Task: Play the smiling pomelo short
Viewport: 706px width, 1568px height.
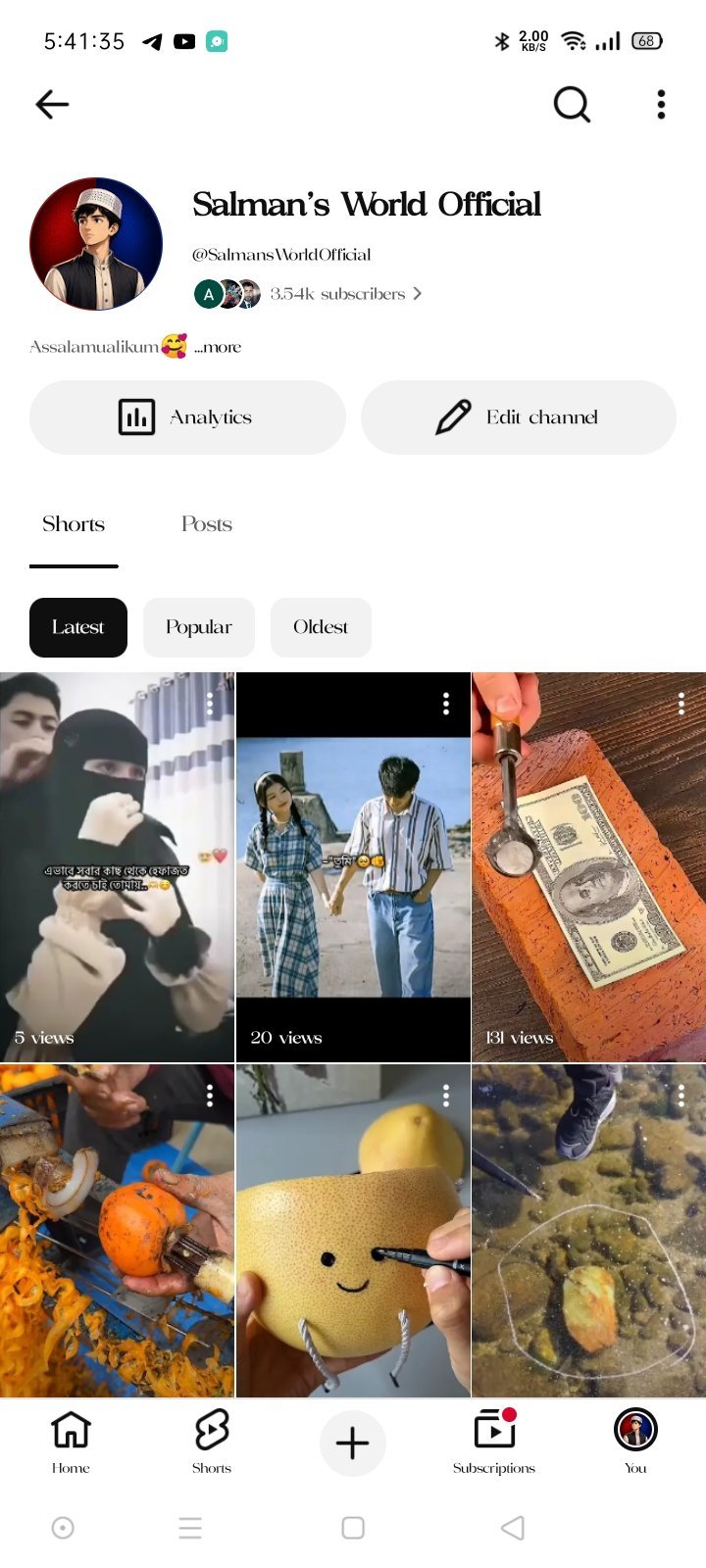Action: coord(353,1231)
